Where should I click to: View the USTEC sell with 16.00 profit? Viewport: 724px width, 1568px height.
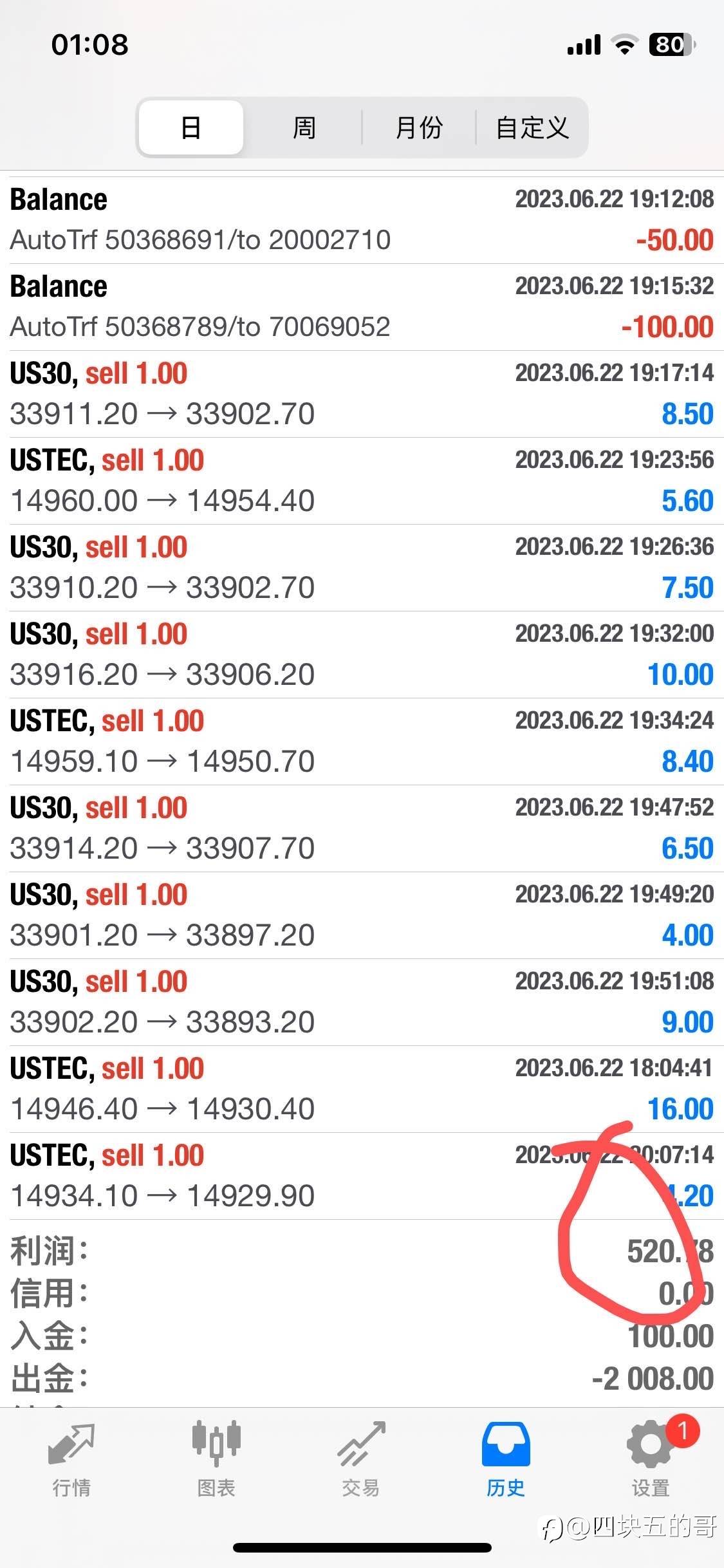(362, 1089)
